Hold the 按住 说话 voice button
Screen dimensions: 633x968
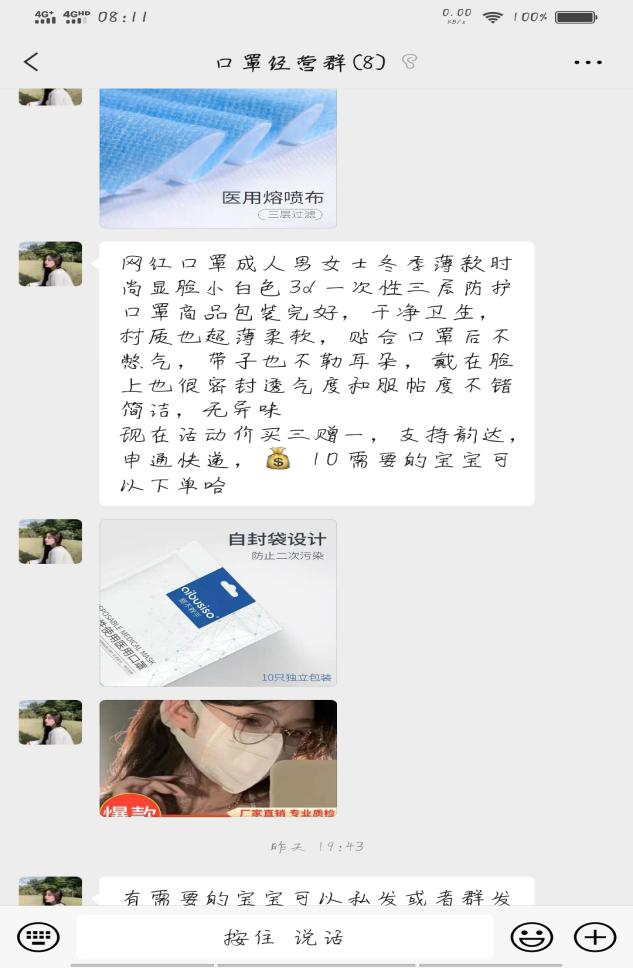coord(284,937)
